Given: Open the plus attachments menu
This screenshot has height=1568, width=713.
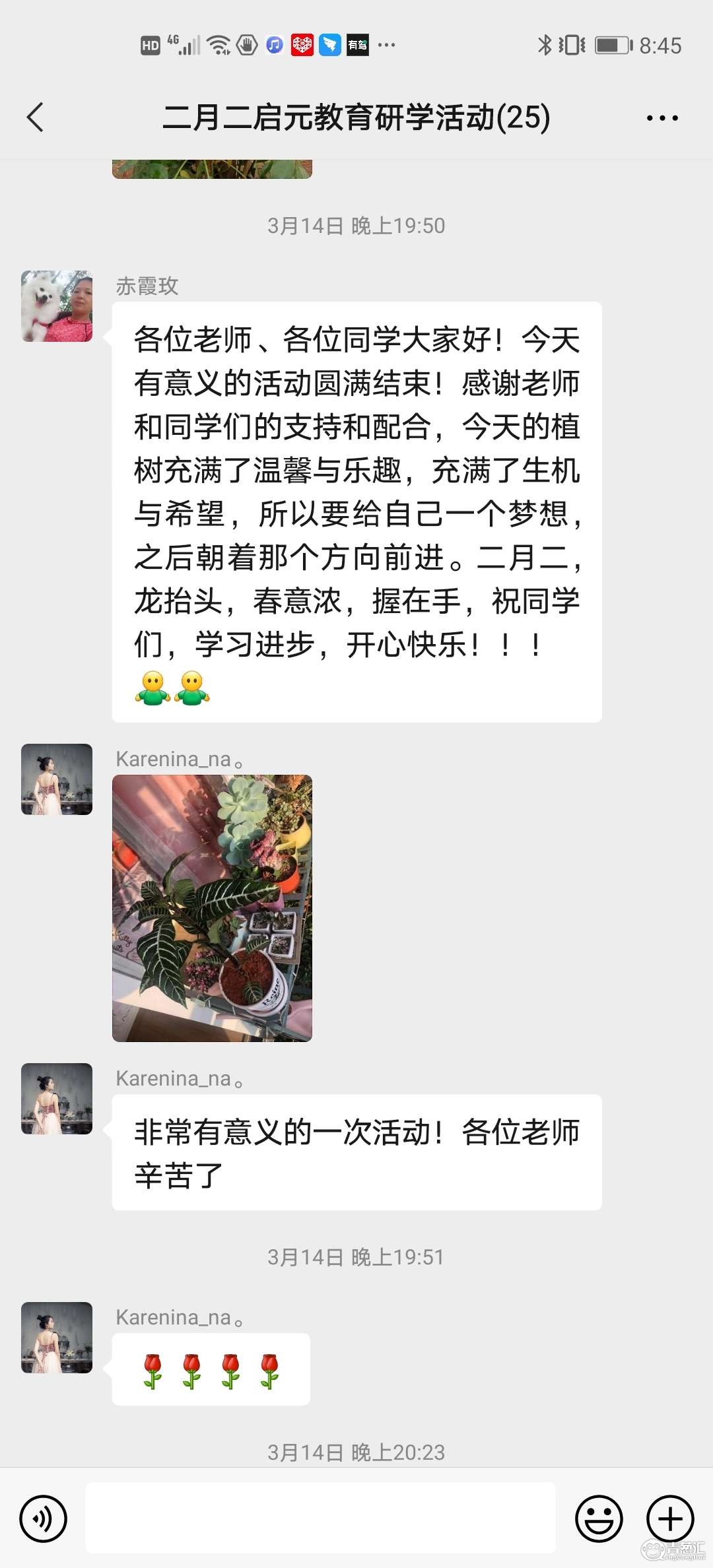Looking at the screenshot, I should coord(670,1519).
